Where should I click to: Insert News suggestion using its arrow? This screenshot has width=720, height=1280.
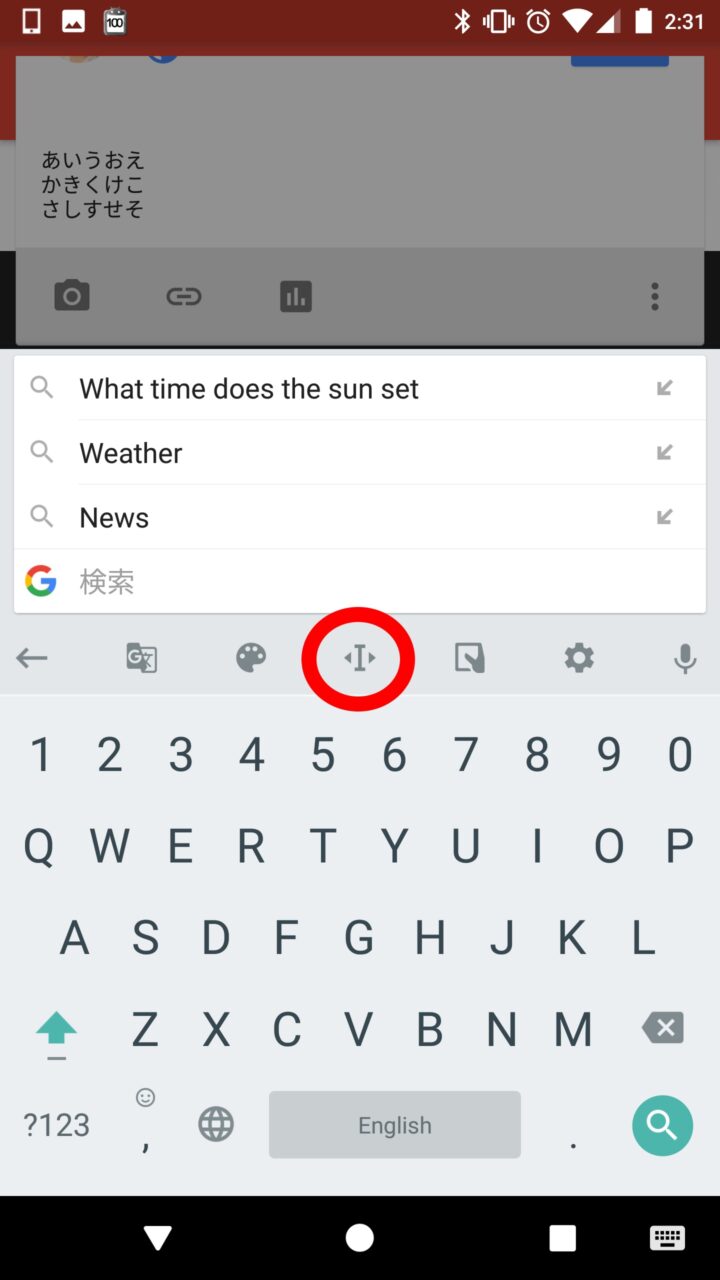[x=664, y=517]
